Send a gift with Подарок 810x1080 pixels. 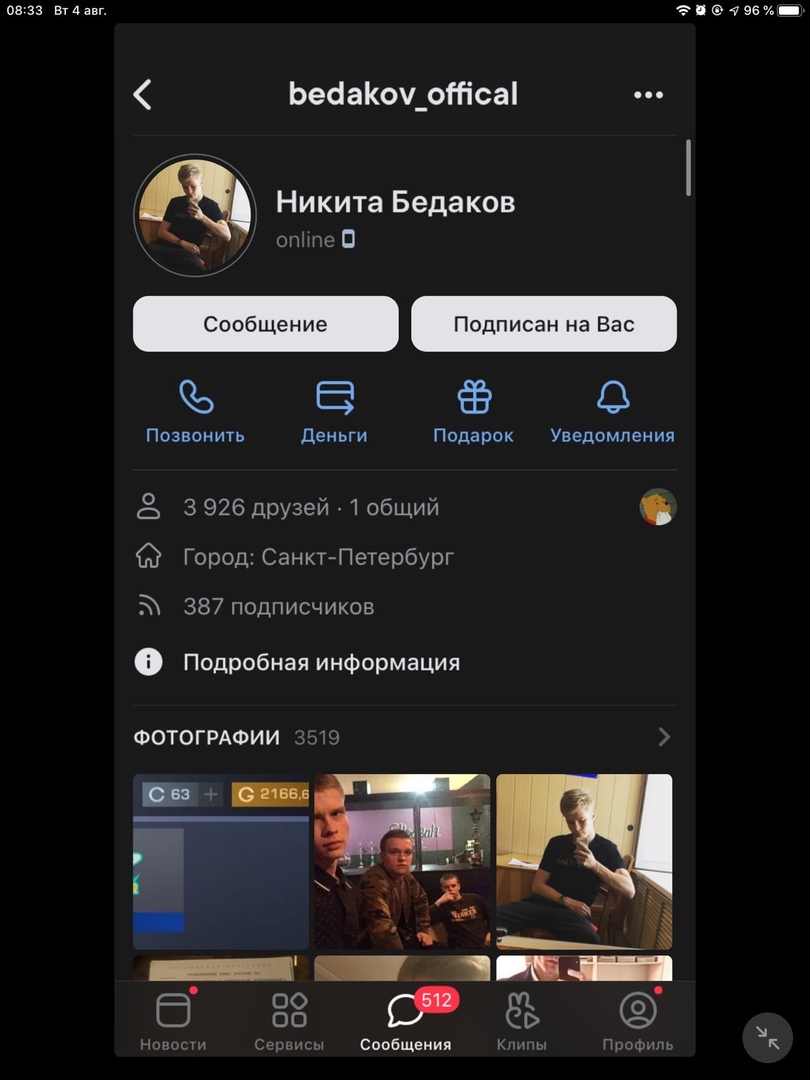pos(474,411)
